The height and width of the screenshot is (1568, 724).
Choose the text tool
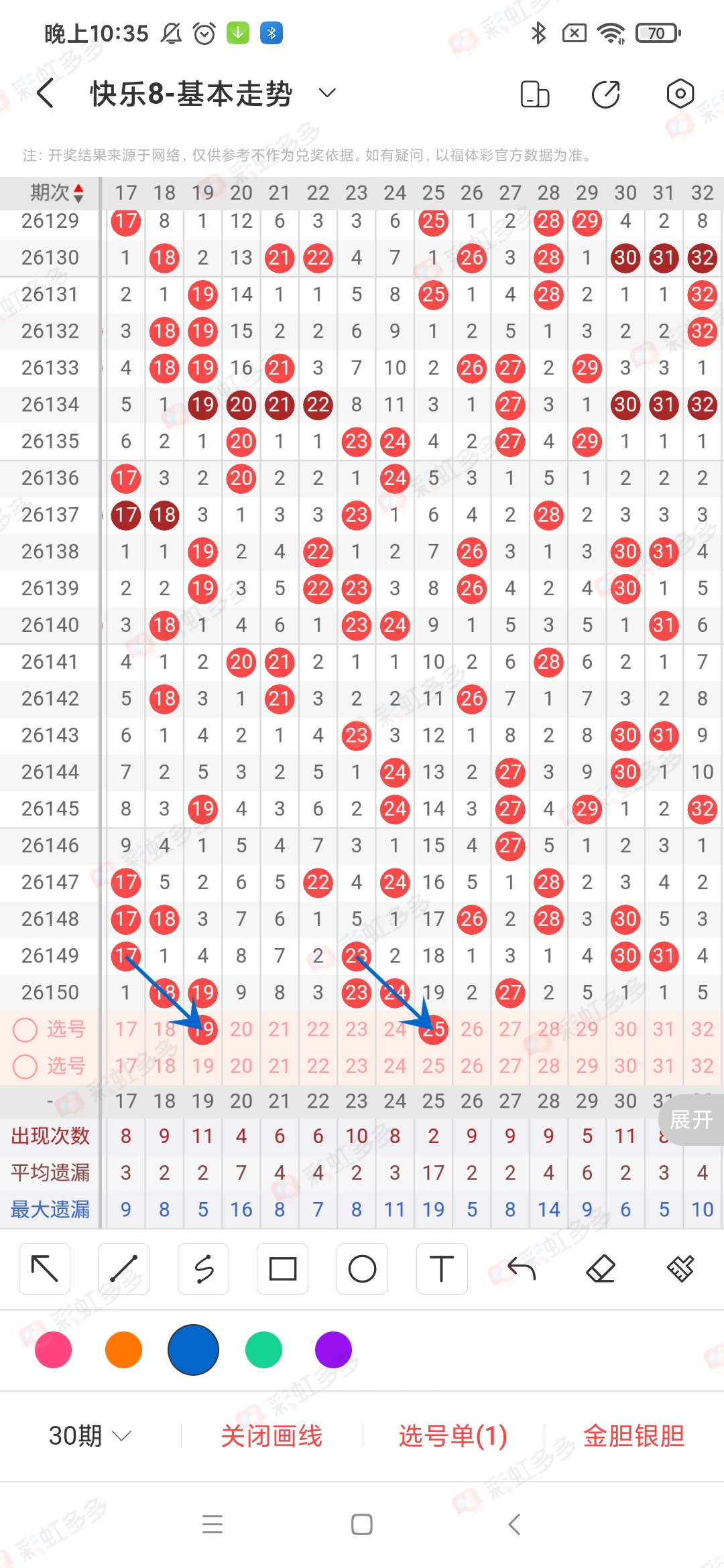tap(442, 1268)
